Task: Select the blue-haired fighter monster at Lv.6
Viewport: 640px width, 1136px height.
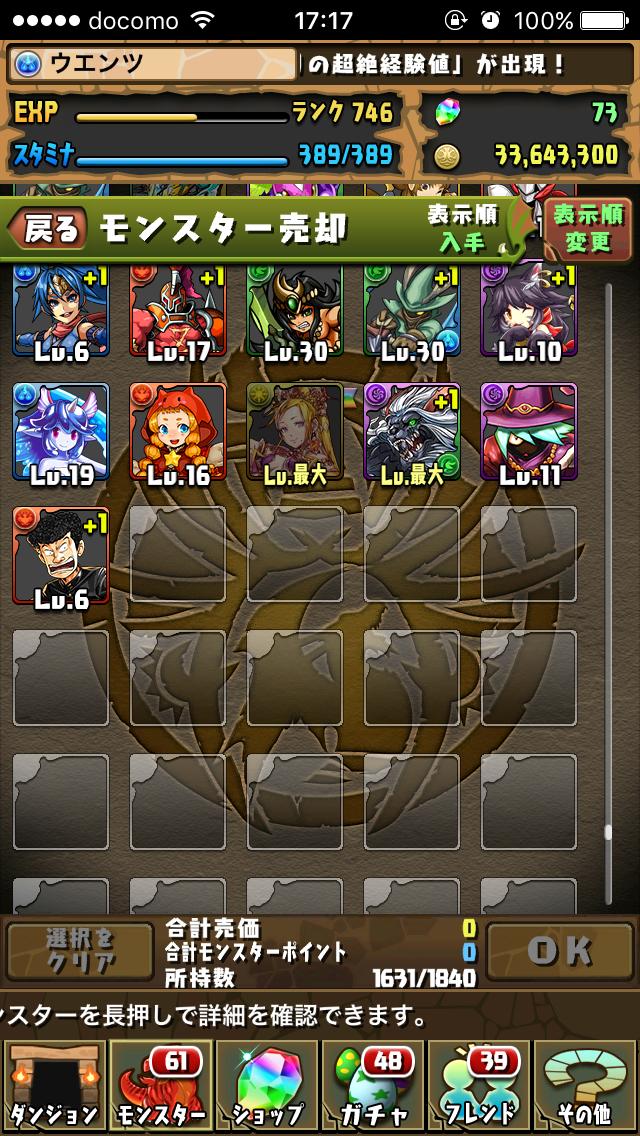Action: coord(61,312)
